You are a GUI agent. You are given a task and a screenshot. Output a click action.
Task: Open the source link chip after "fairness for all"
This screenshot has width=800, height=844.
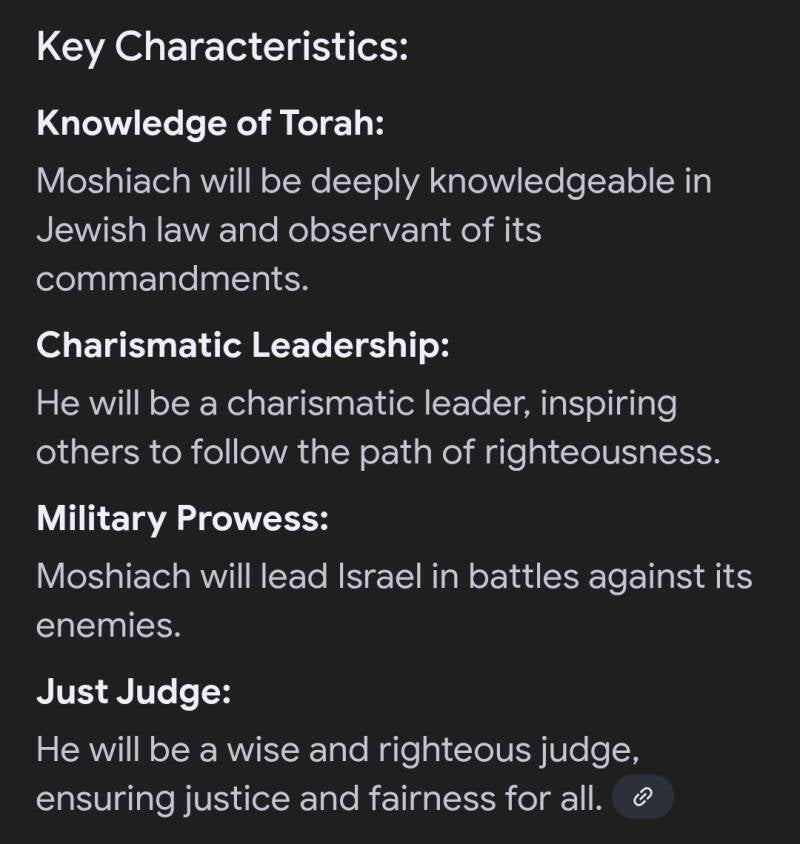[x=643, y=797]
